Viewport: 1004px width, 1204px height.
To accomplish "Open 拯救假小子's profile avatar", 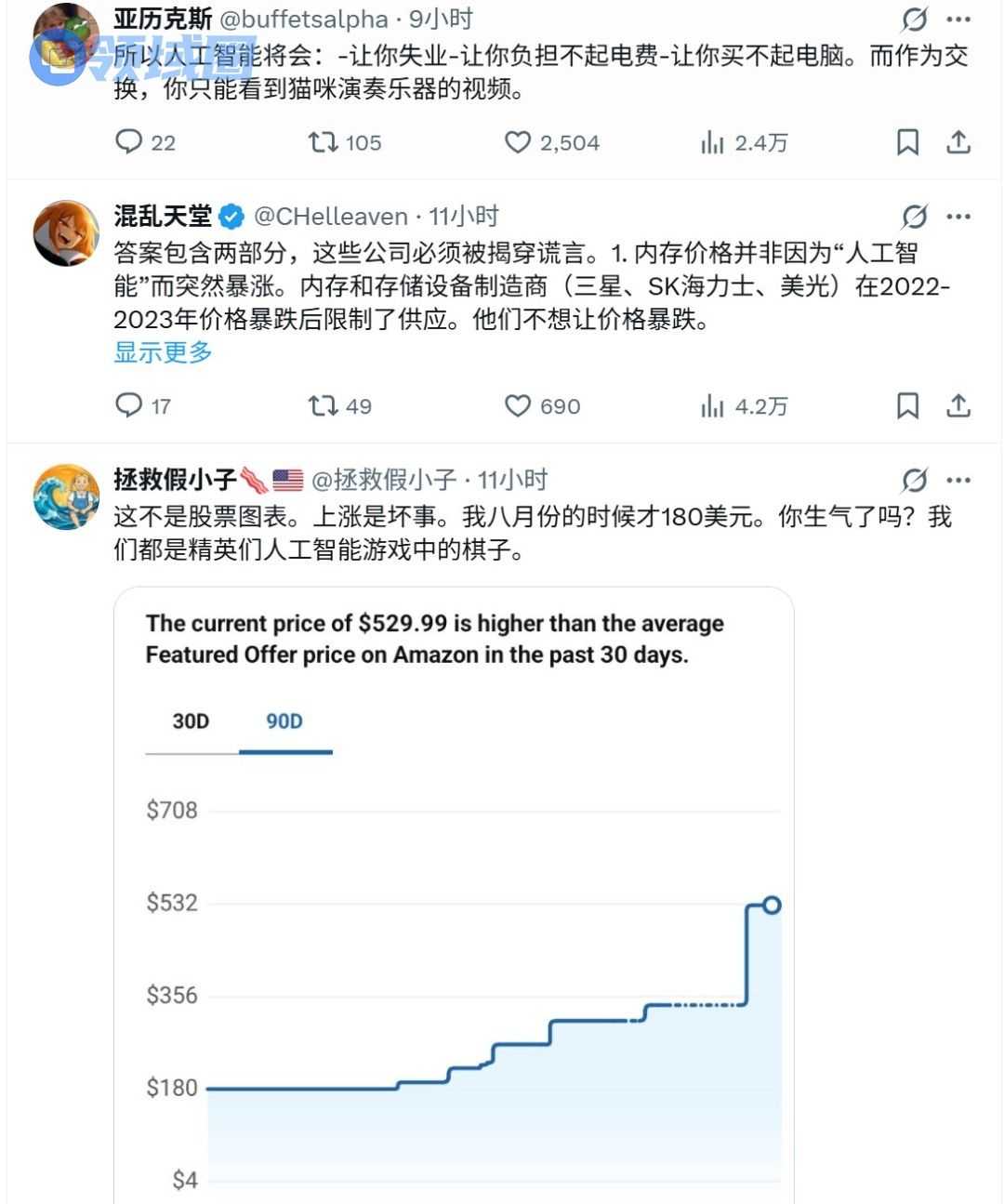I will (66, 496).
